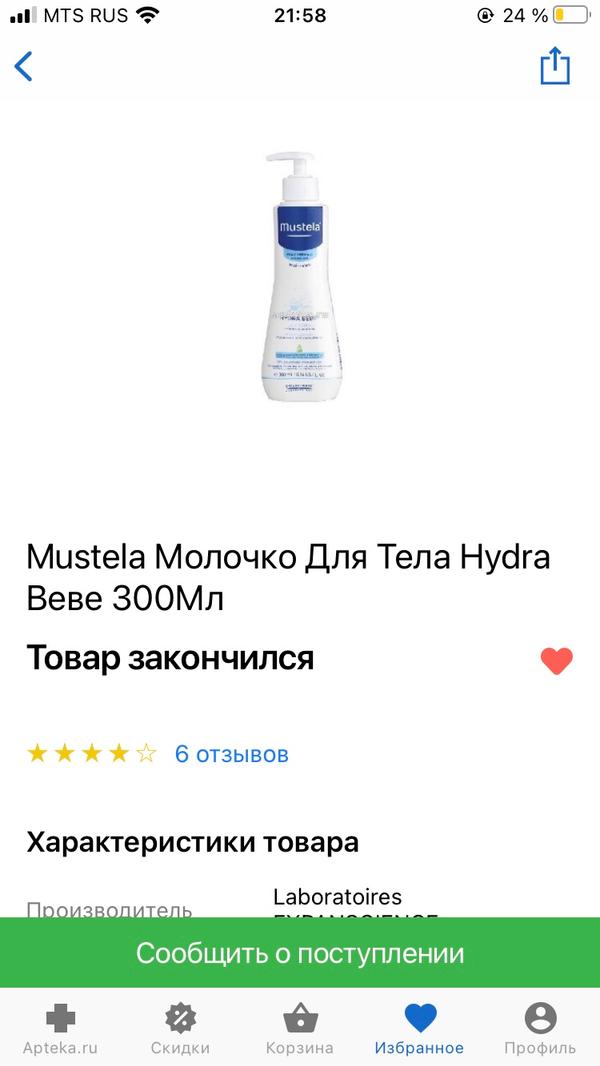Open the Скидки tab
Viewport: 600px width, 1066px height.
[x=180, y=1029]
